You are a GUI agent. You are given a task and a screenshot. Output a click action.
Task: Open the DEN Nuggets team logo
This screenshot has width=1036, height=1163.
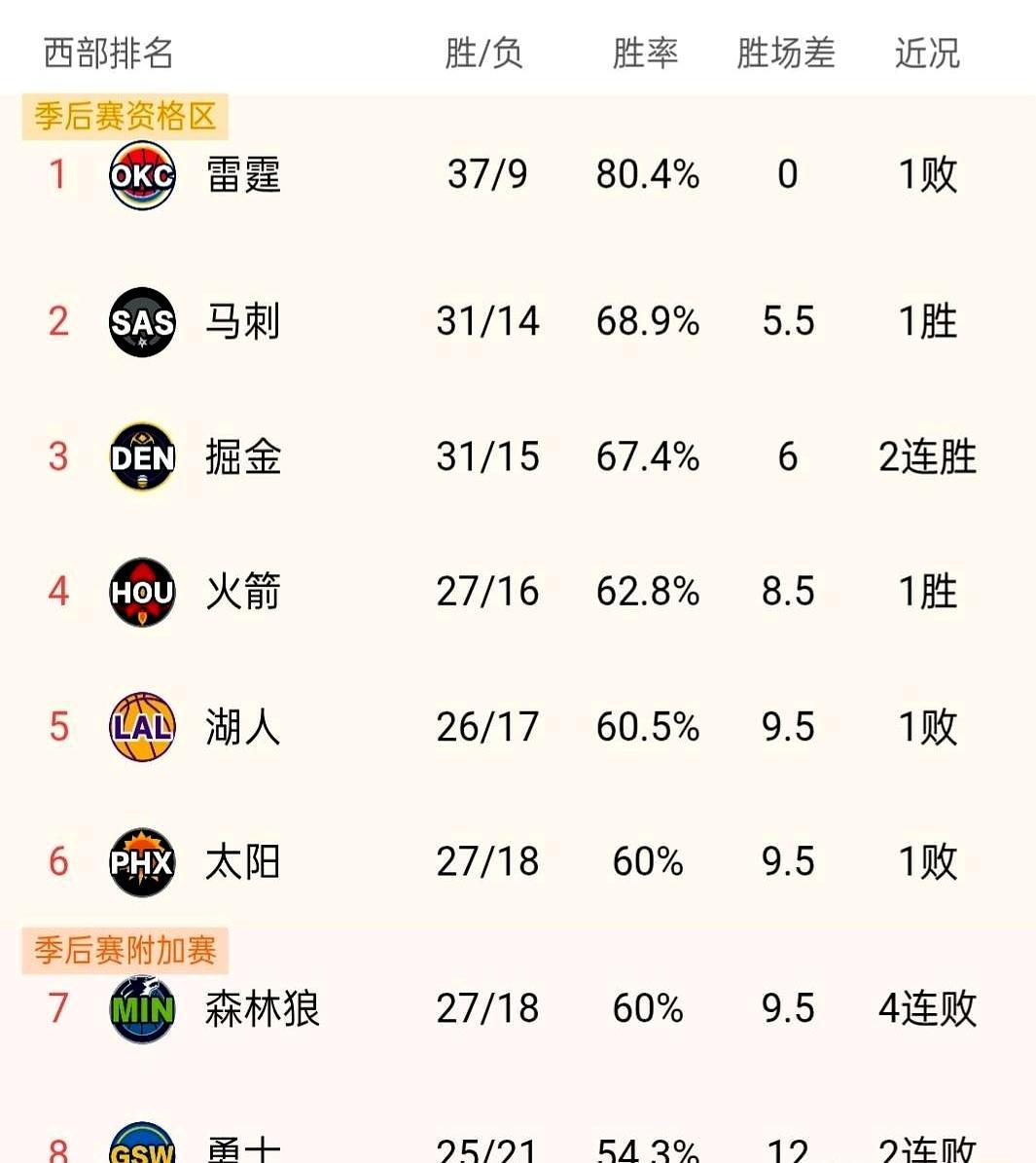click(x=142, y=457)
